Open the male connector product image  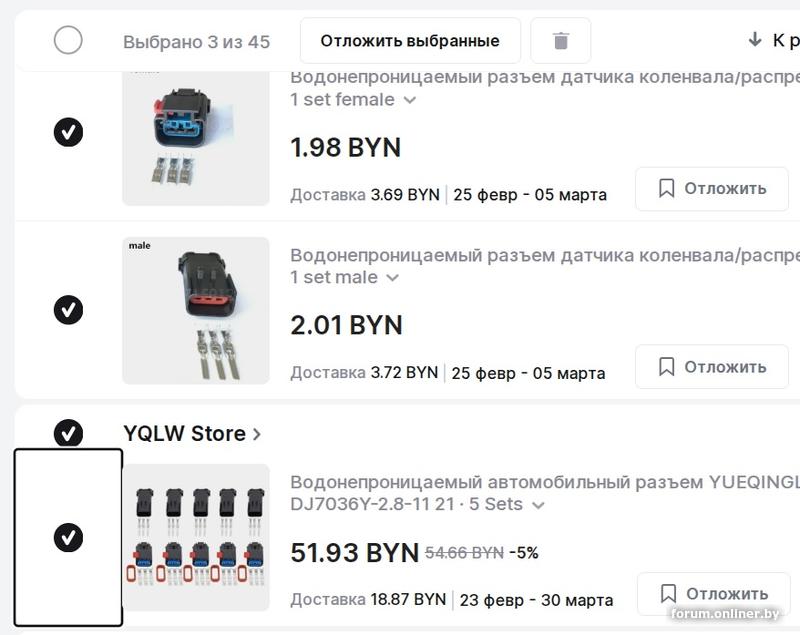click(x=196, y=310)
